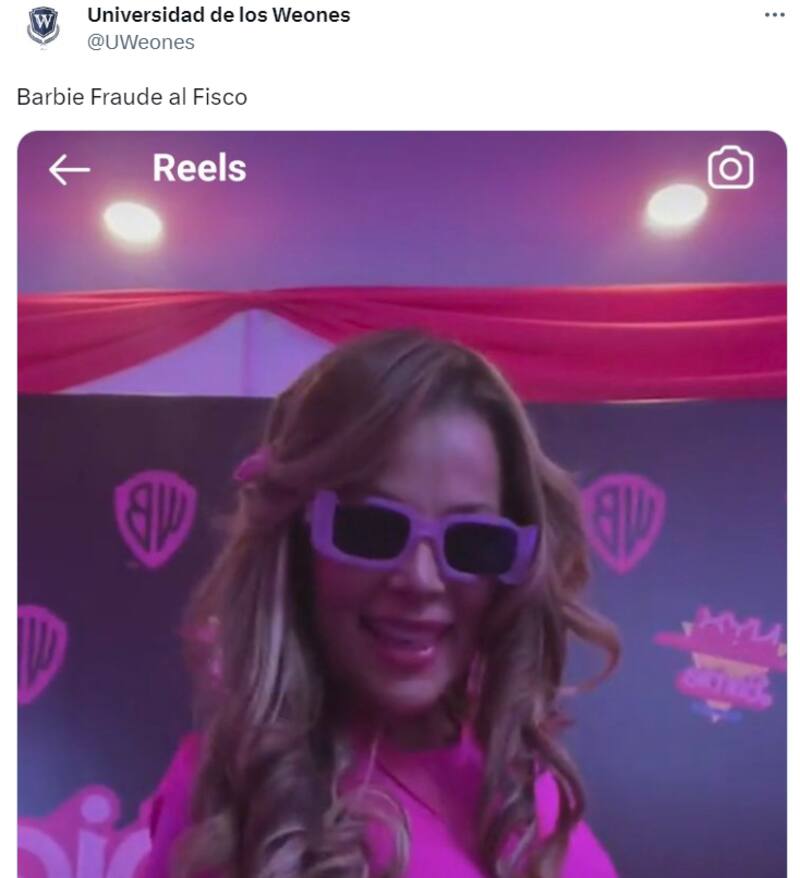
Task: Open the Universidad de los Weones account name
Action: pos(219,16)
